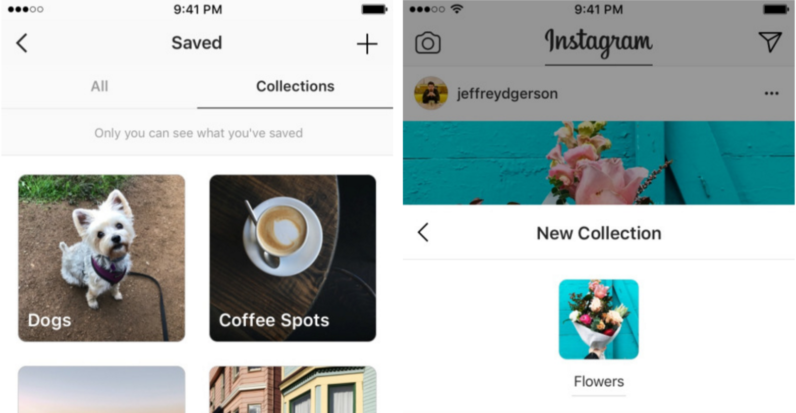Add a new collection with the plus icon

pyautogui.click(x=367, y=44)
